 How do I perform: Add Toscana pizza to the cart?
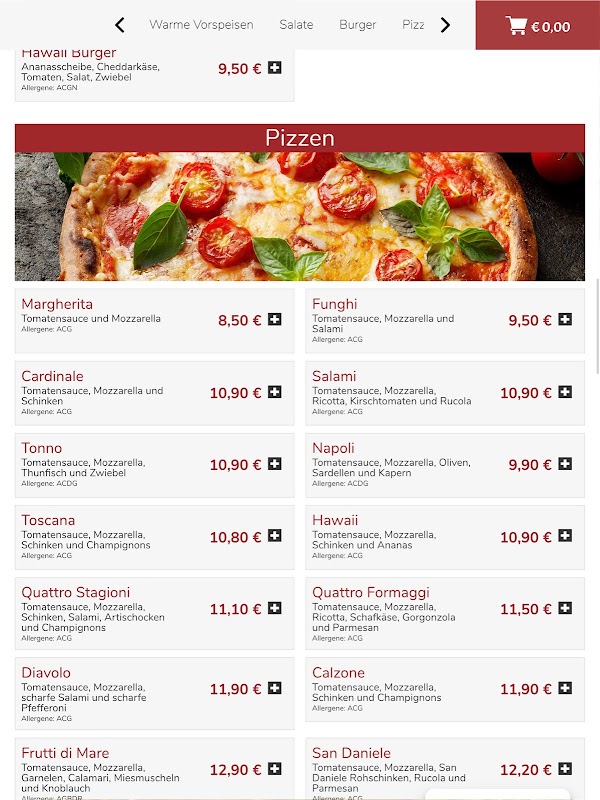275,536
